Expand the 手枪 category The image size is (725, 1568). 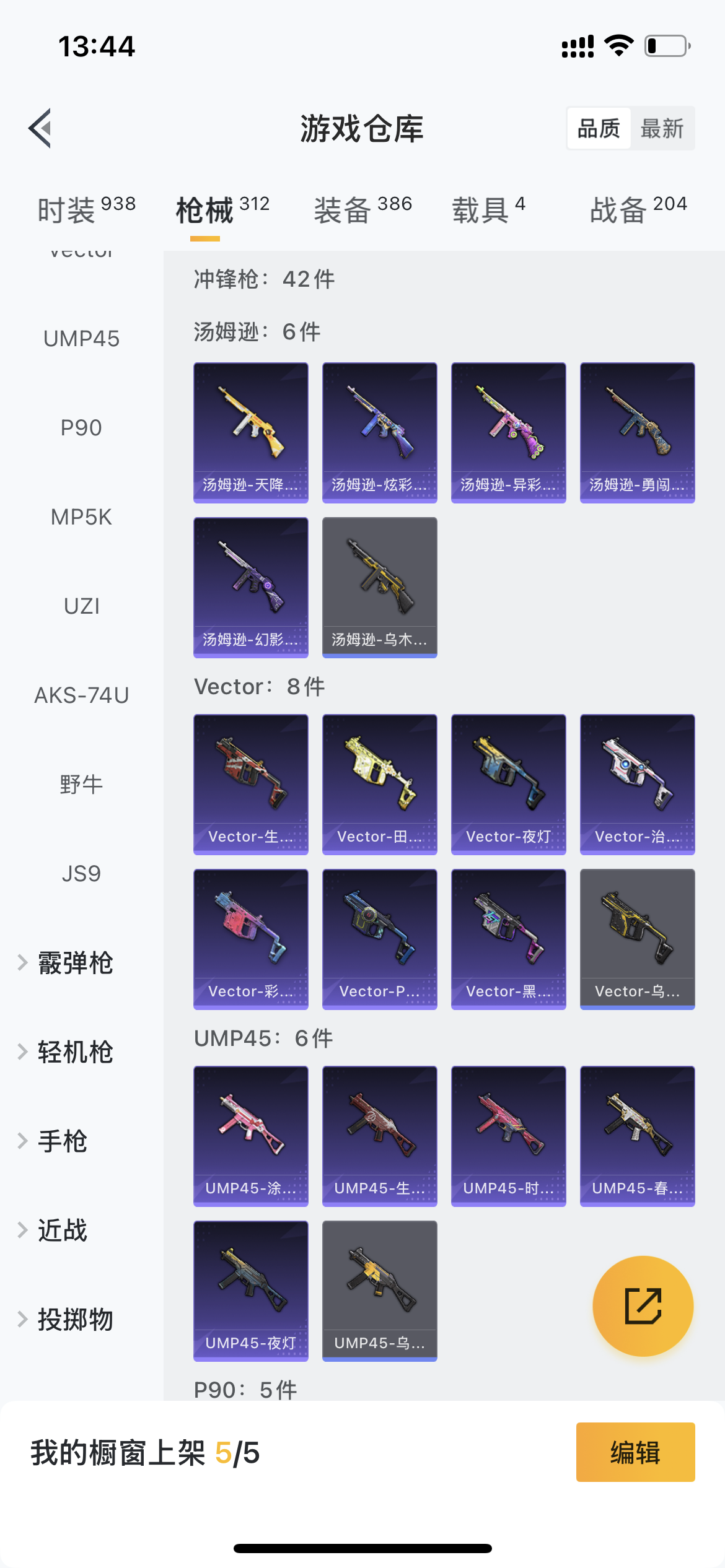pyautogui.click(x=62, y=1141)
